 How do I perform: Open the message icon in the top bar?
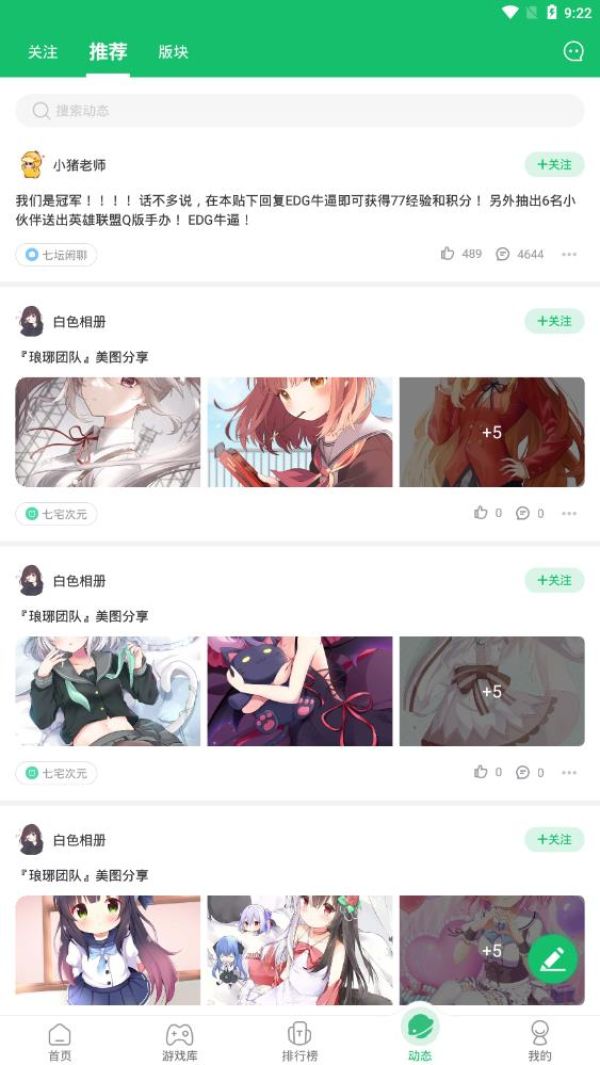(x=573, y=51)
